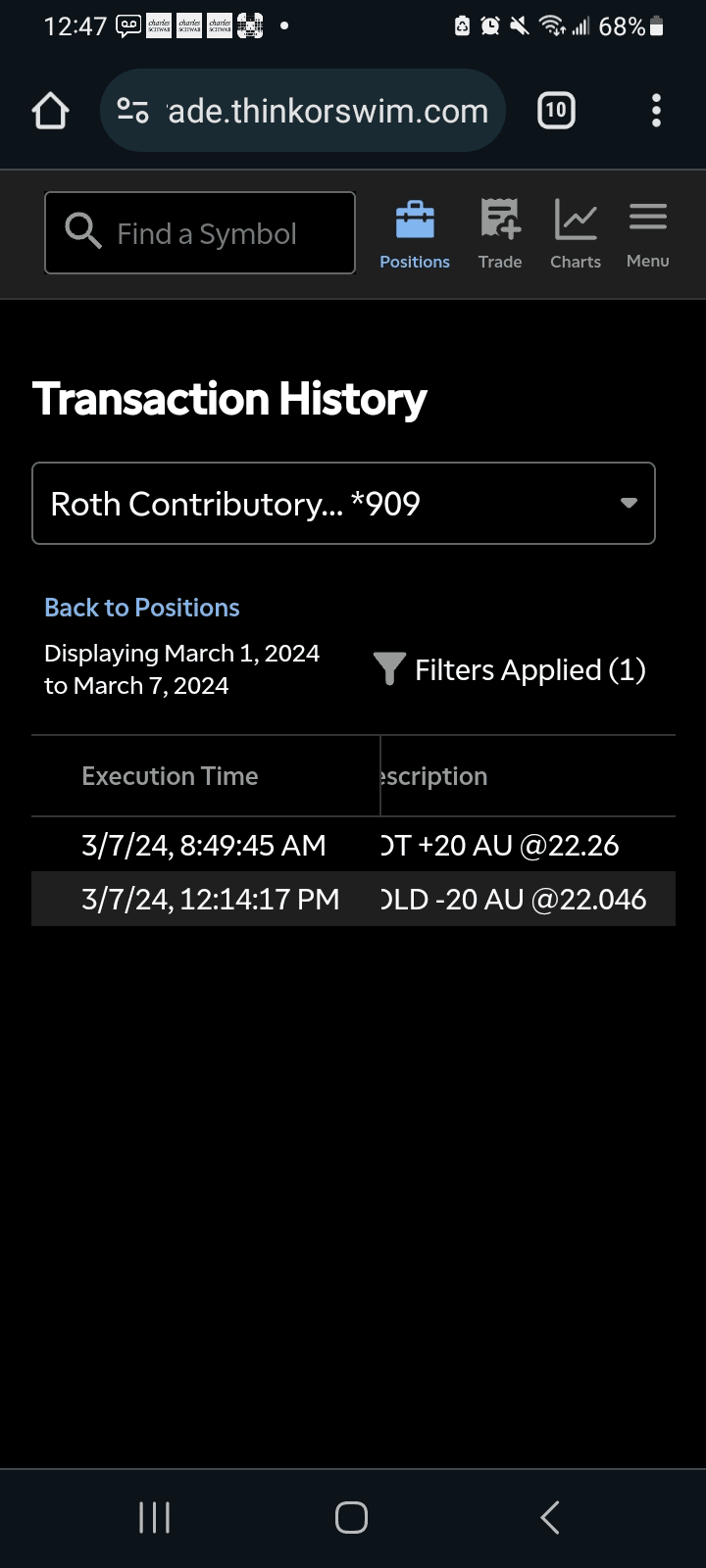This screenshot has height=1568, width=706.
Task: Switch to the Positions section
Action: (x=415, y=235)
